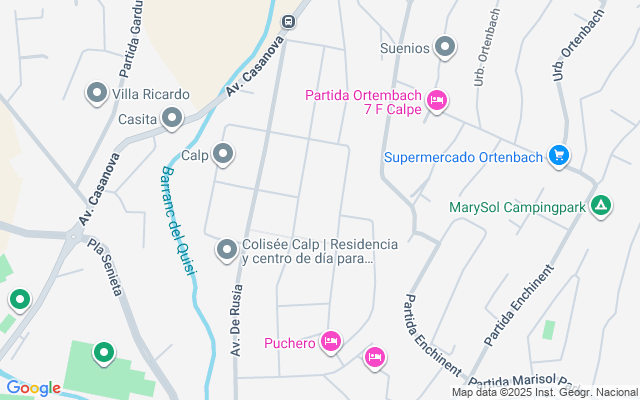Select the Supermercado Ortenbach shopping marker
Image resolution: width=640 pixels, height=400 pixels.
pos(560,156)
